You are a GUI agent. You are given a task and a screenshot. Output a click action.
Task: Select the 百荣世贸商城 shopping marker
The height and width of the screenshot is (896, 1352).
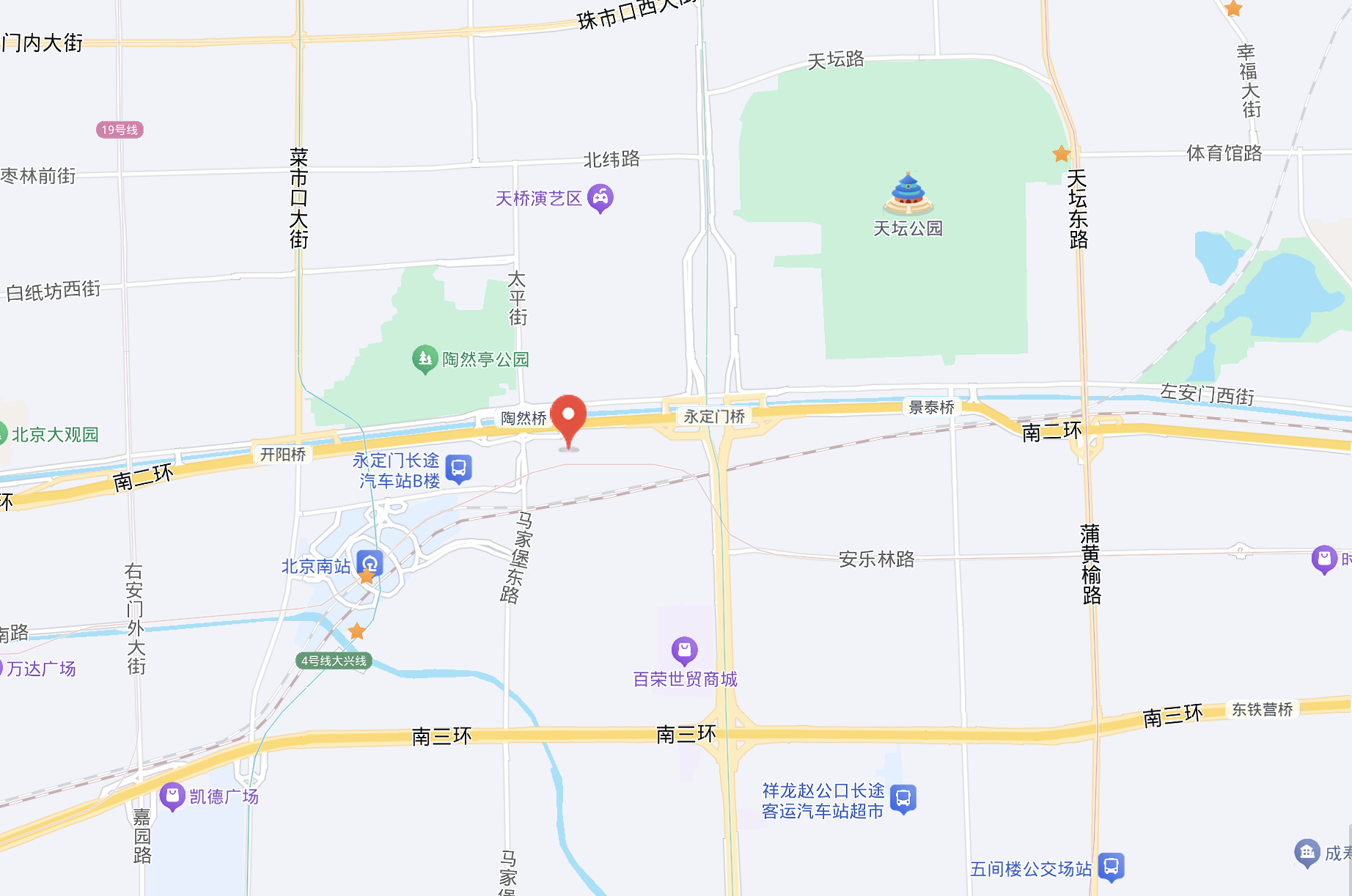(684, 650)
